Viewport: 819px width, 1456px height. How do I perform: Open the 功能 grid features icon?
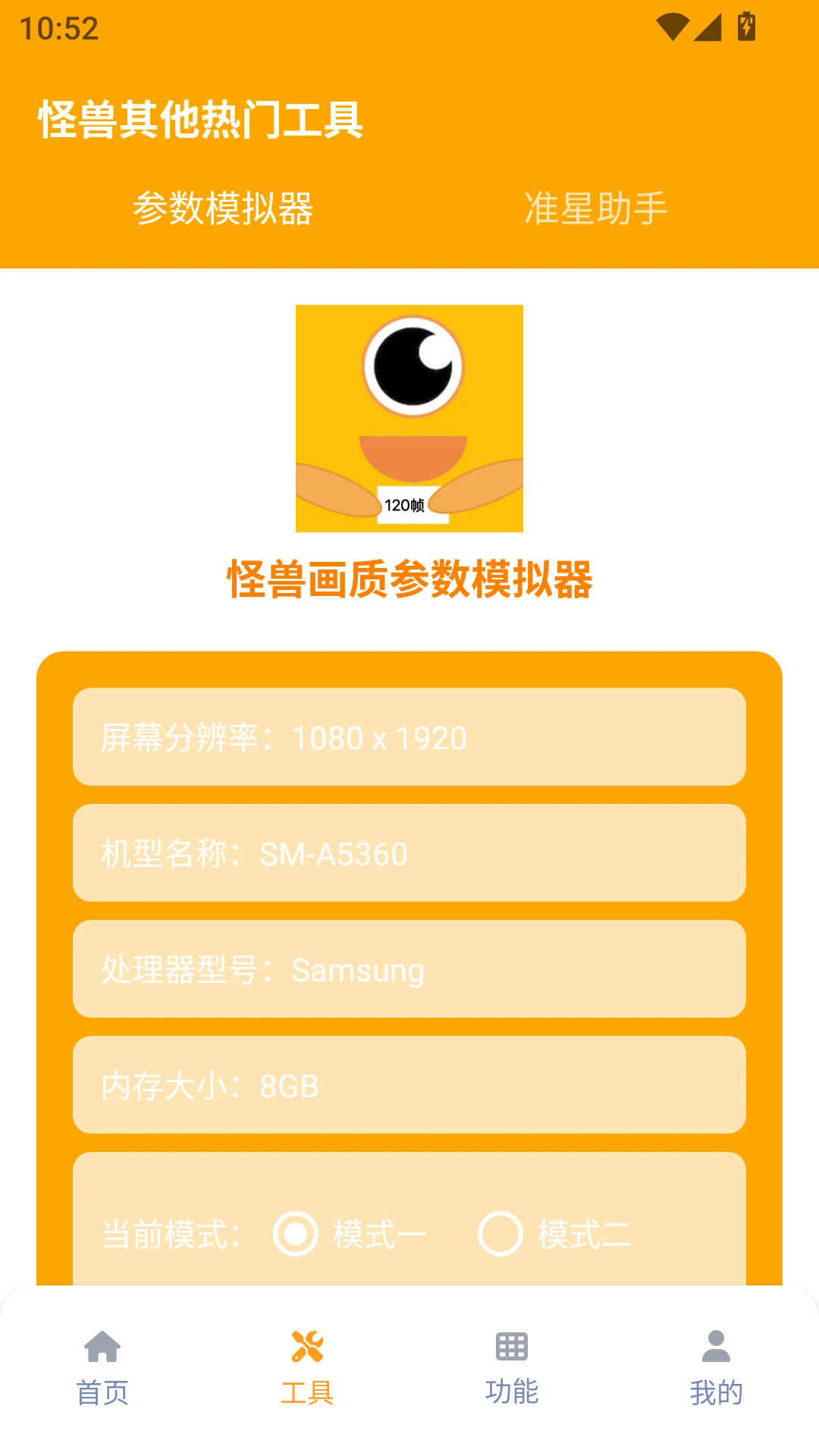(x=512, y=1362)
